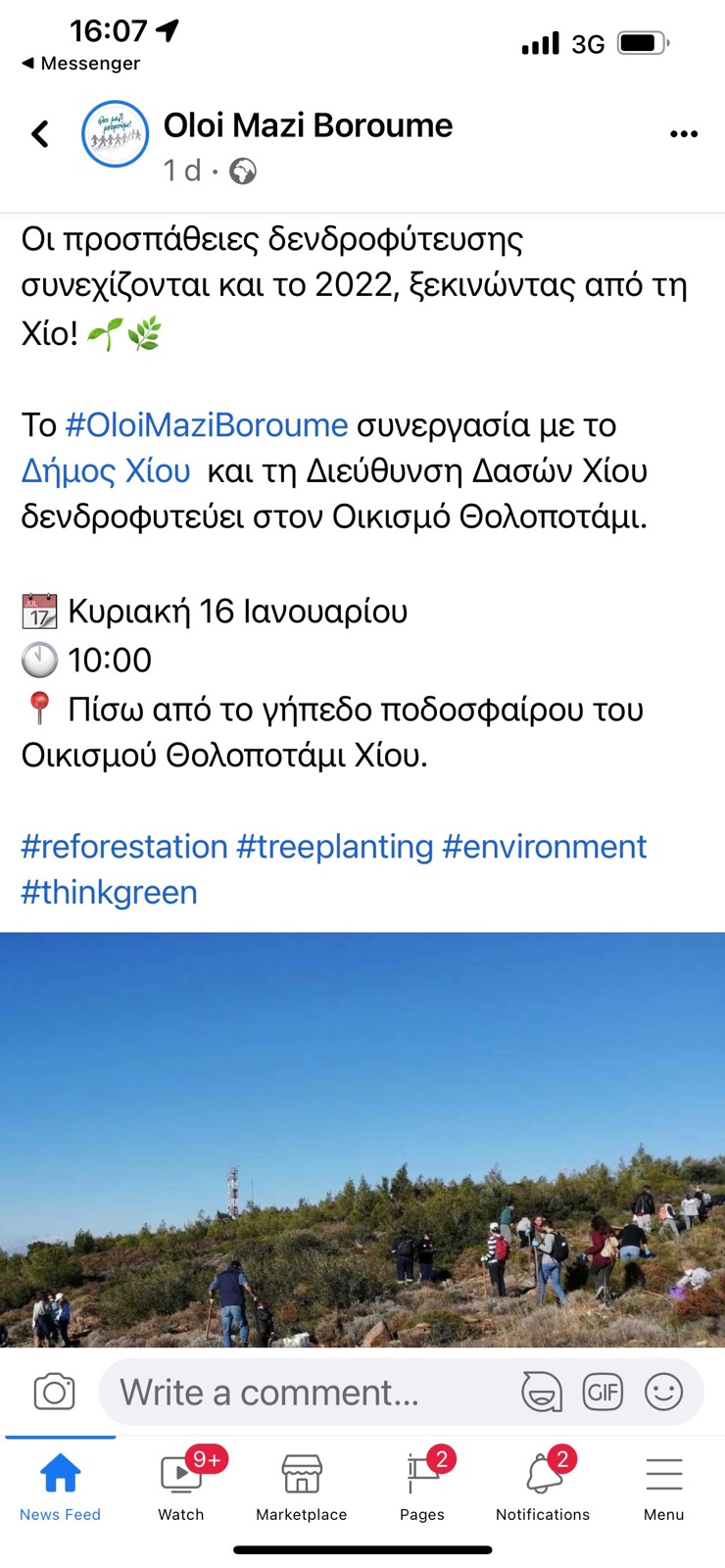Open the #environment hashtag
The image size is (725, 1568).
point(545,847)
